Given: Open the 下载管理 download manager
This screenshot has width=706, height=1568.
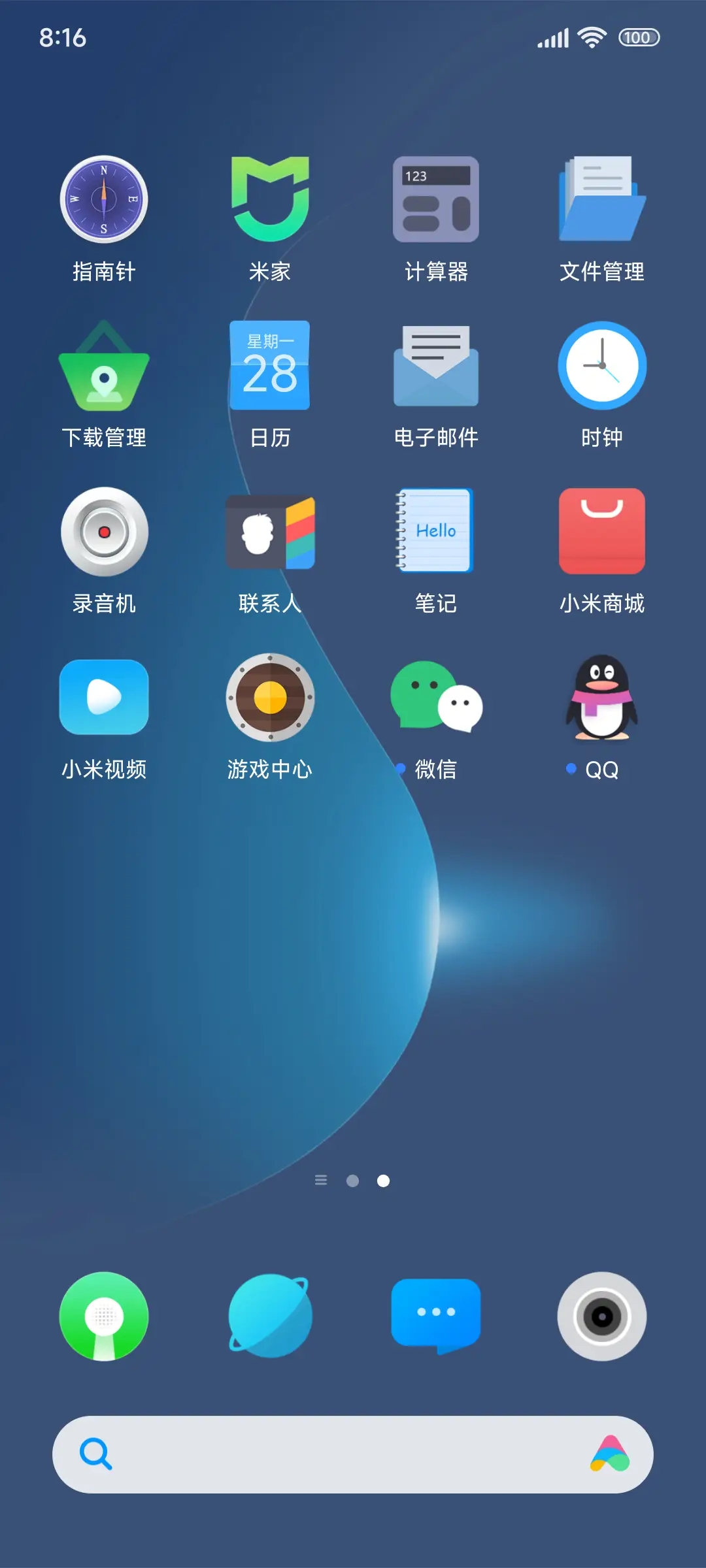Looking at the screenshot, I should (x=104, y=366).
